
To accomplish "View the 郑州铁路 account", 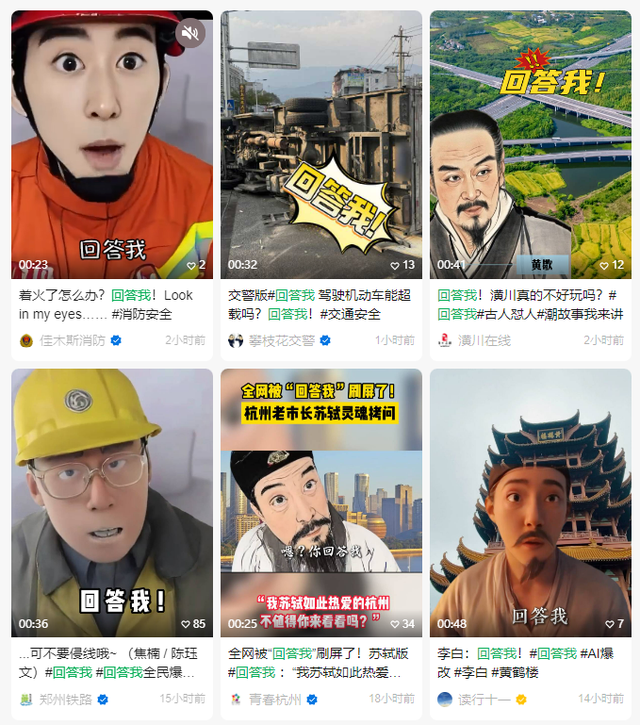I will coord(69,699).
